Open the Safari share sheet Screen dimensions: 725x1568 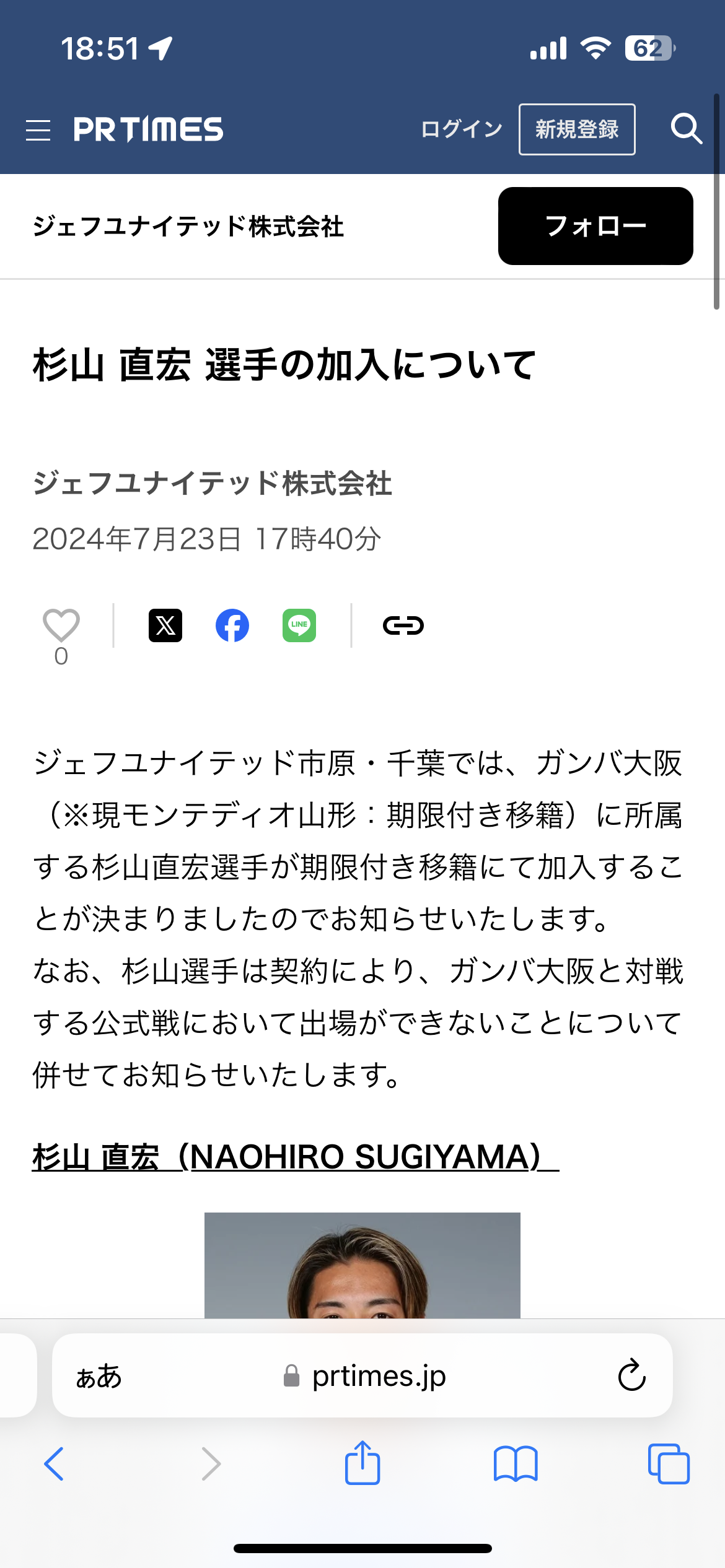point(362,1463)
